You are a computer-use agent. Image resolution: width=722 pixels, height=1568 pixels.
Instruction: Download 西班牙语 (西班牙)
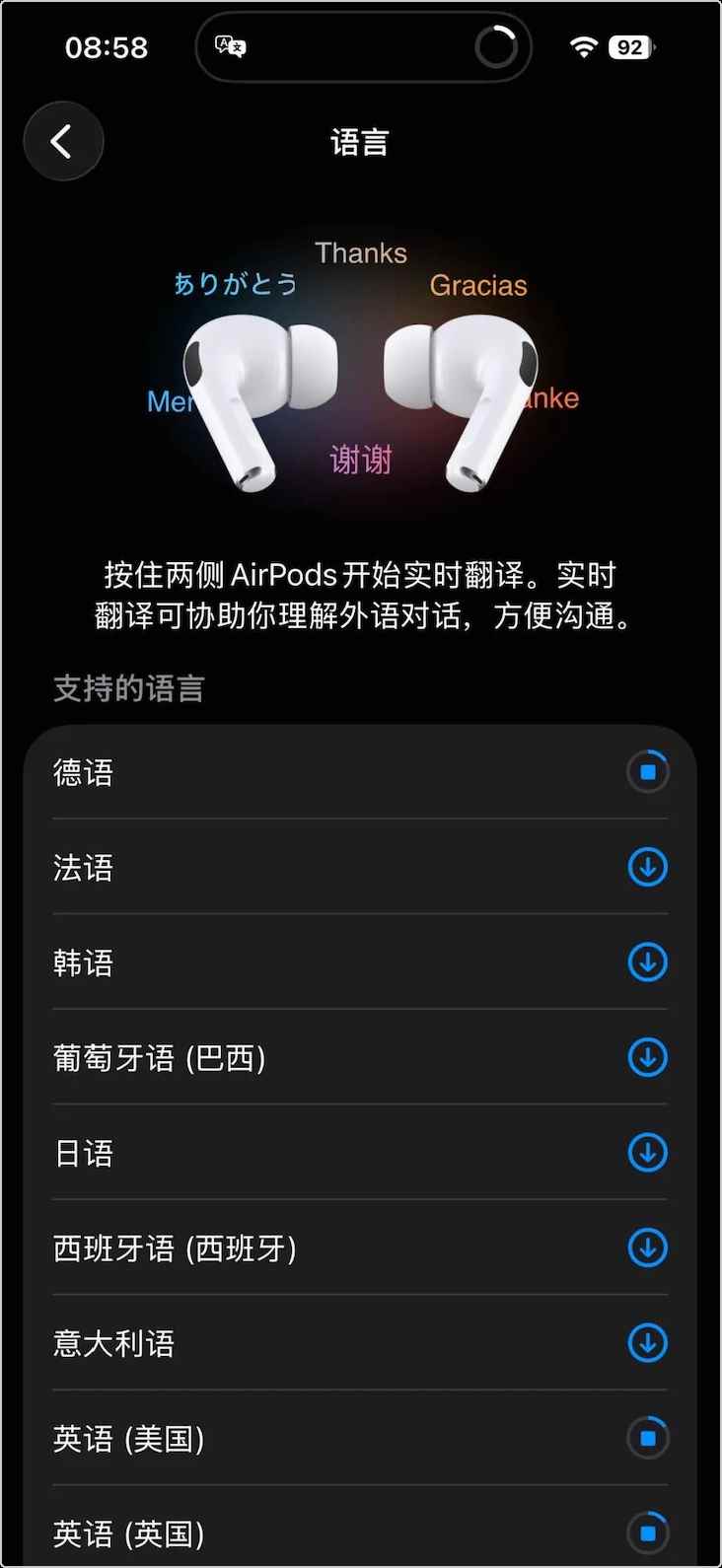click(648, 1248)
